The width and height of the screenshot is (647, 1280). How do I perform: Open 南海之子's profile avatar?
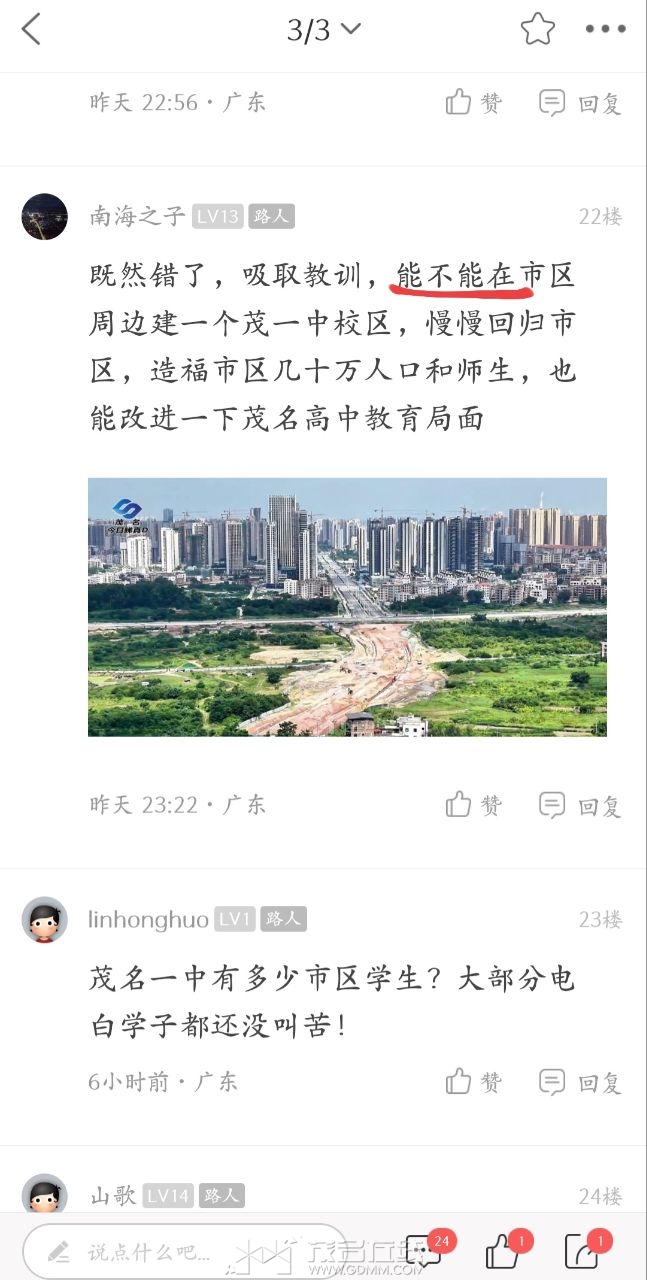coord(45,216)
